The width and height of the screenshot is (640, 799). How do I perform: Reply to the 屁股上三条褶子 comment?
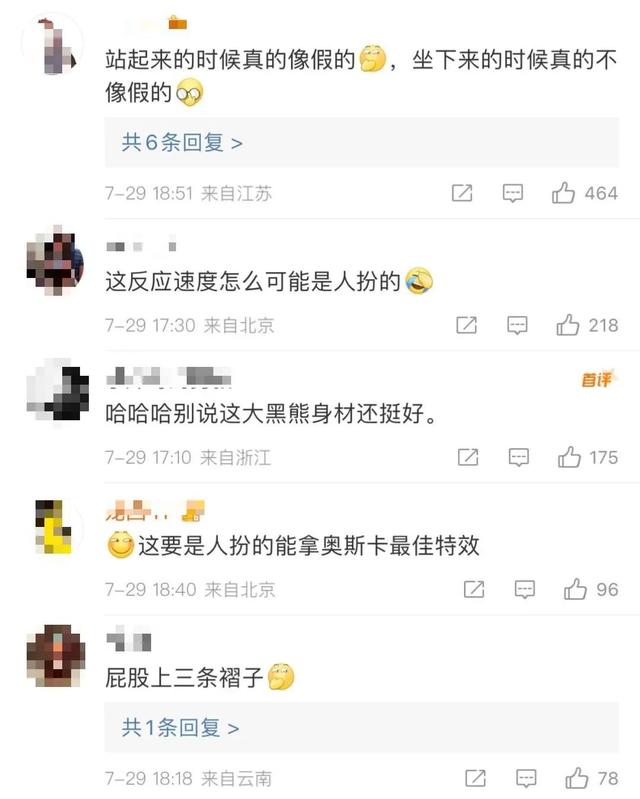point(526,778)
